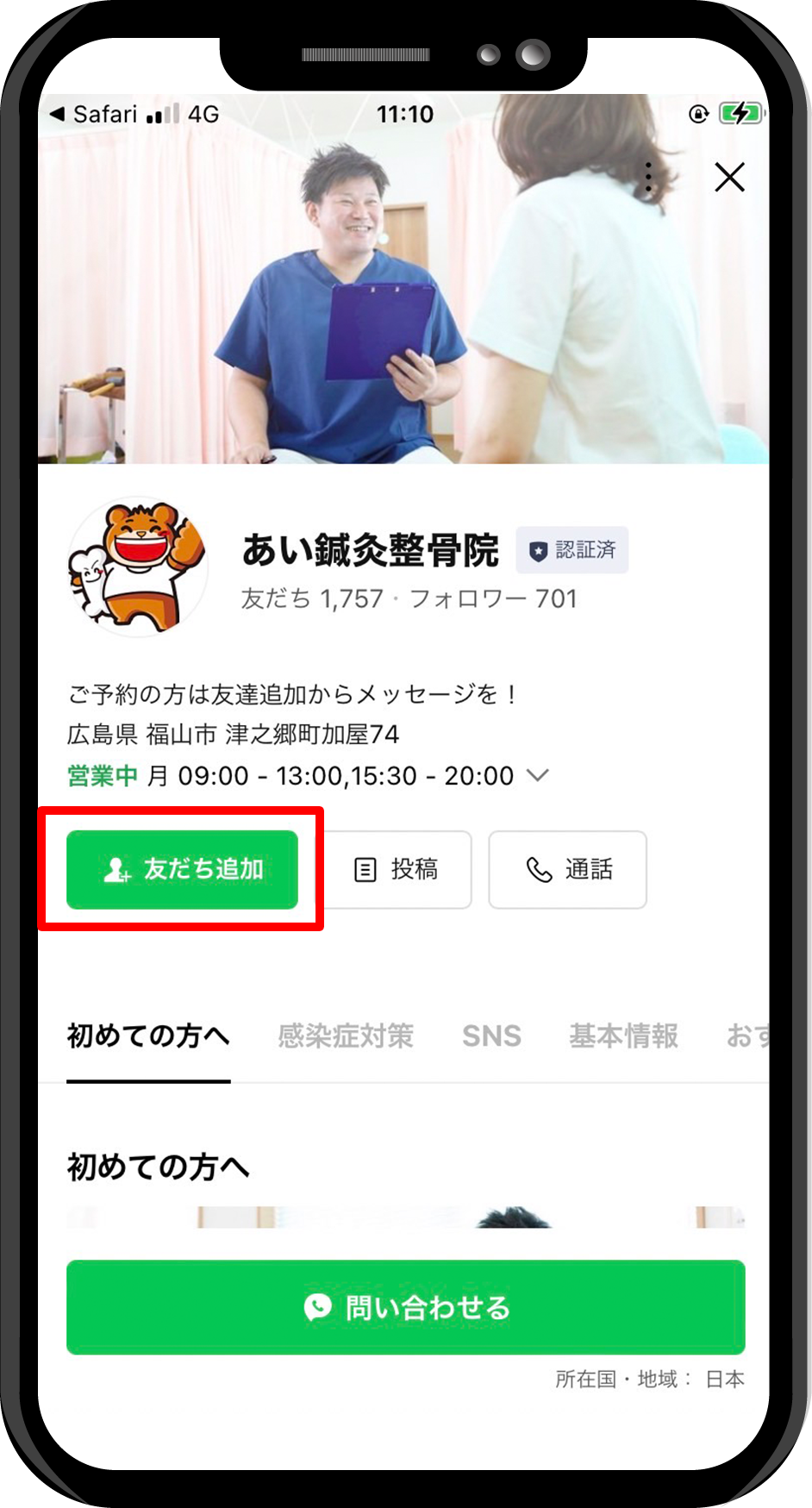The width and height of the screenshot is (812, 1508).
Task: View the tiger mascot profile picture
Action: click(138, 566)
